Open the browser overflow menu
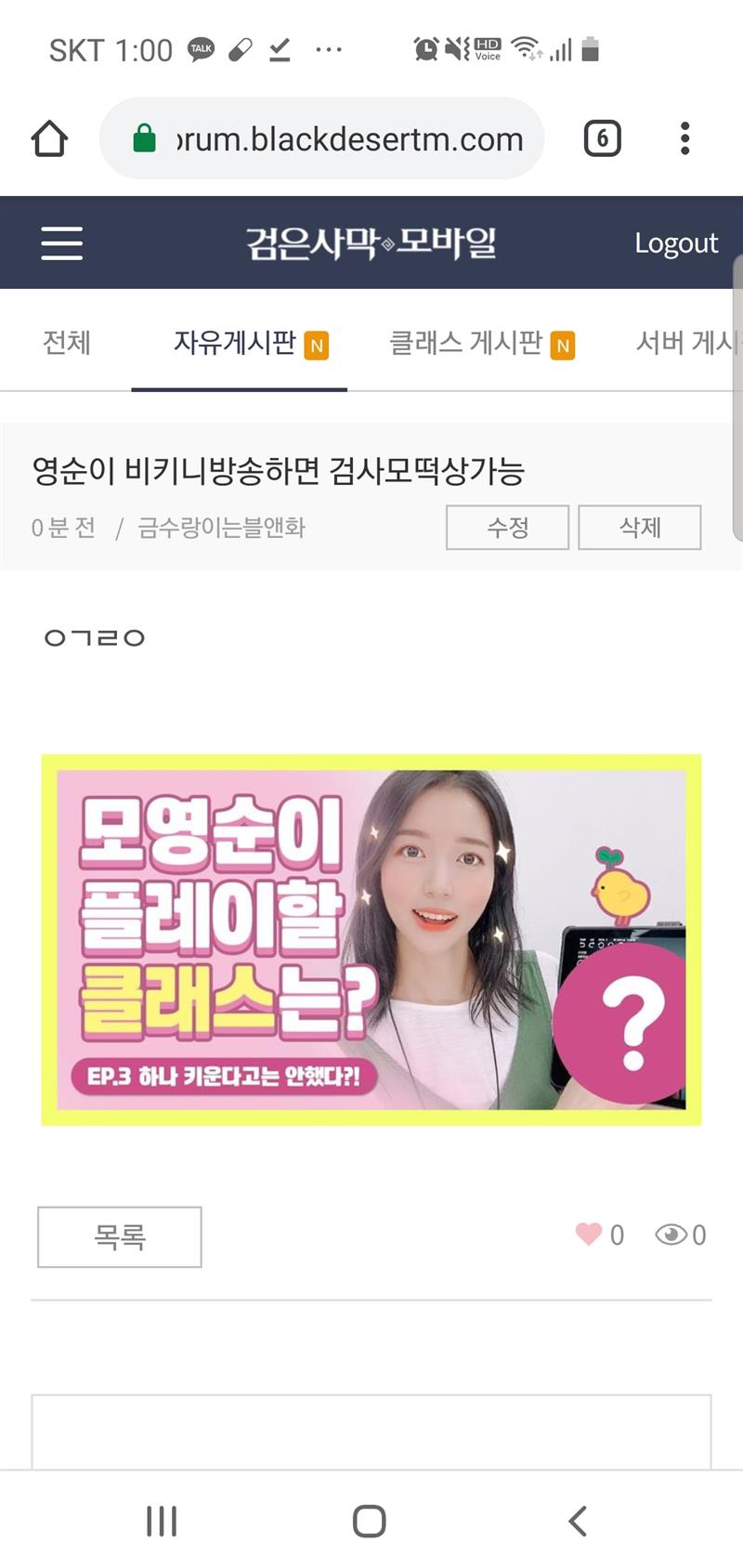The width and height of the screenshot is (743, 1568). click(x=684, y=139)
